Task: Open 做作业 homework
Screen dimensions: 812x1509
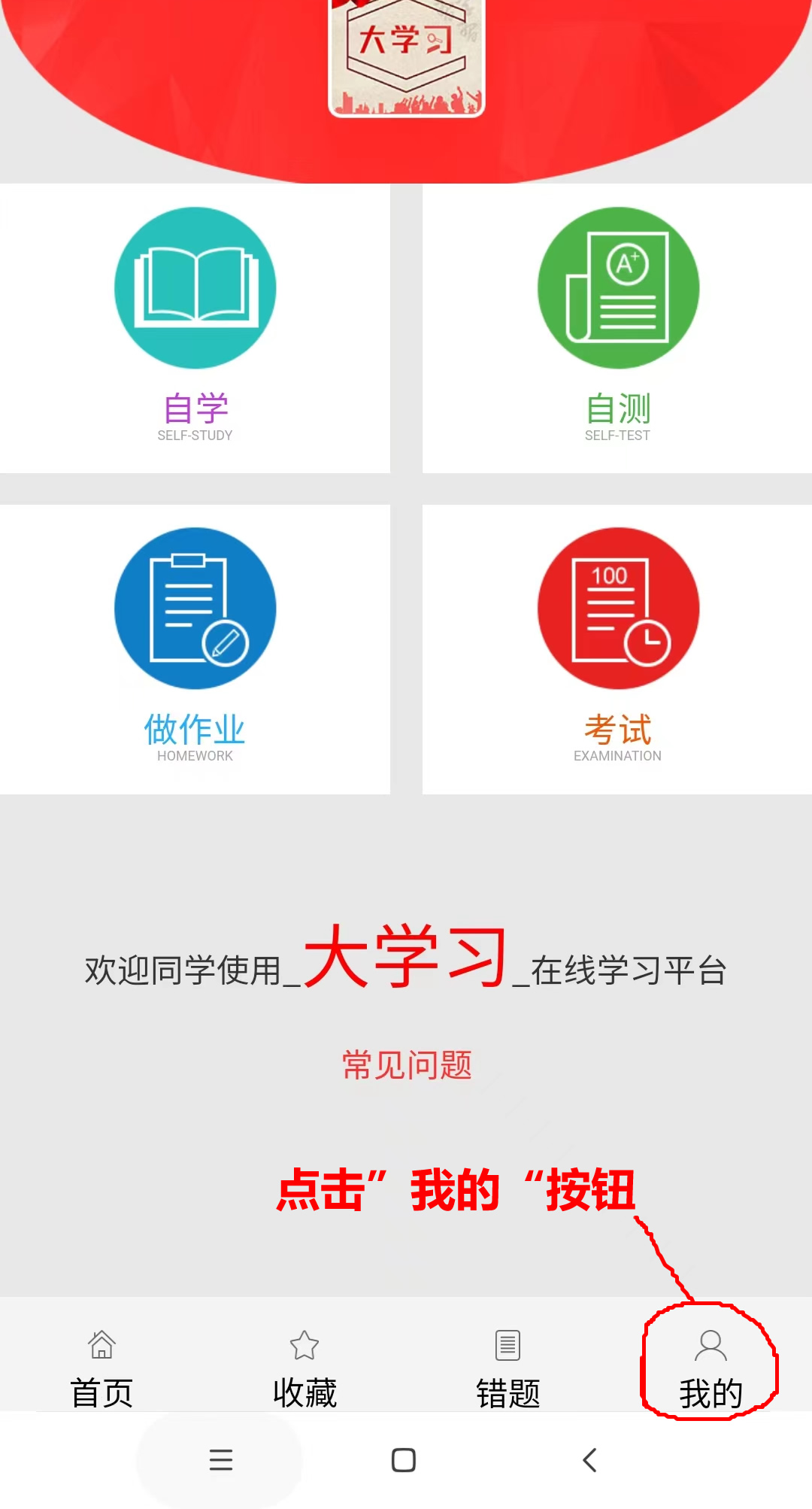Action: 195,649
